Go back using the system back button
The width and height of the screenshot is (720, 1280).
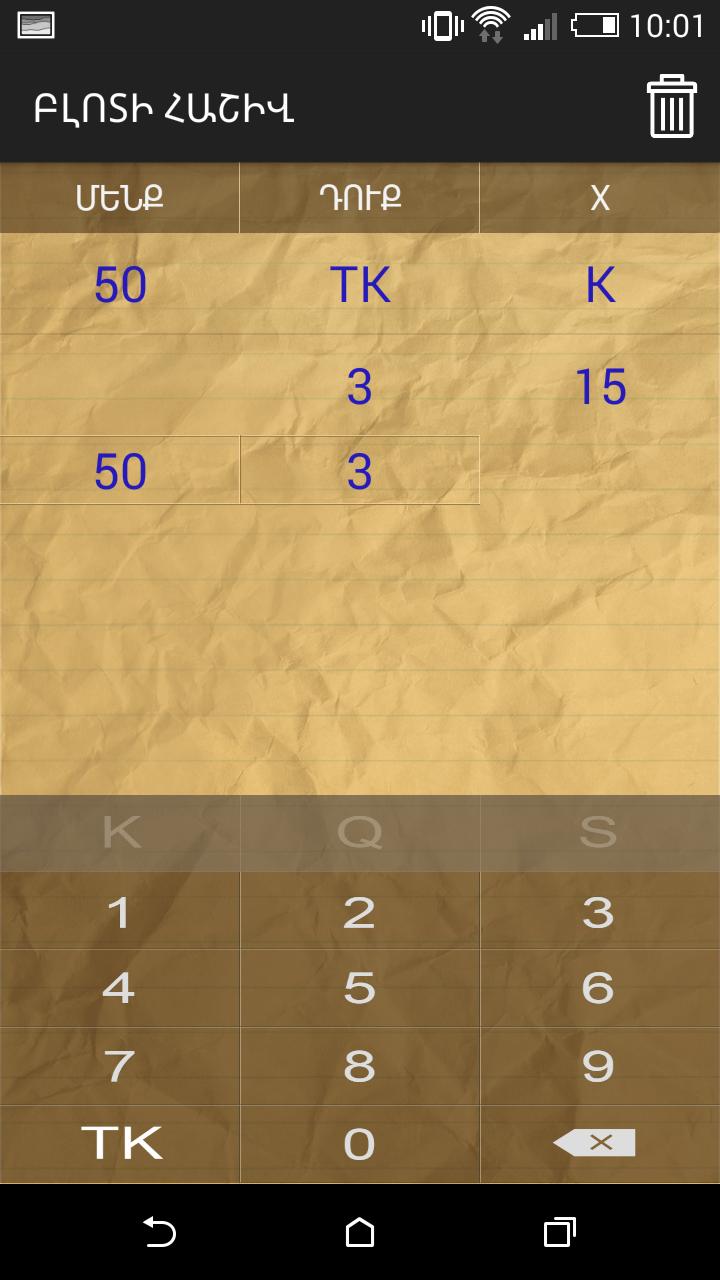[159, 1232]
